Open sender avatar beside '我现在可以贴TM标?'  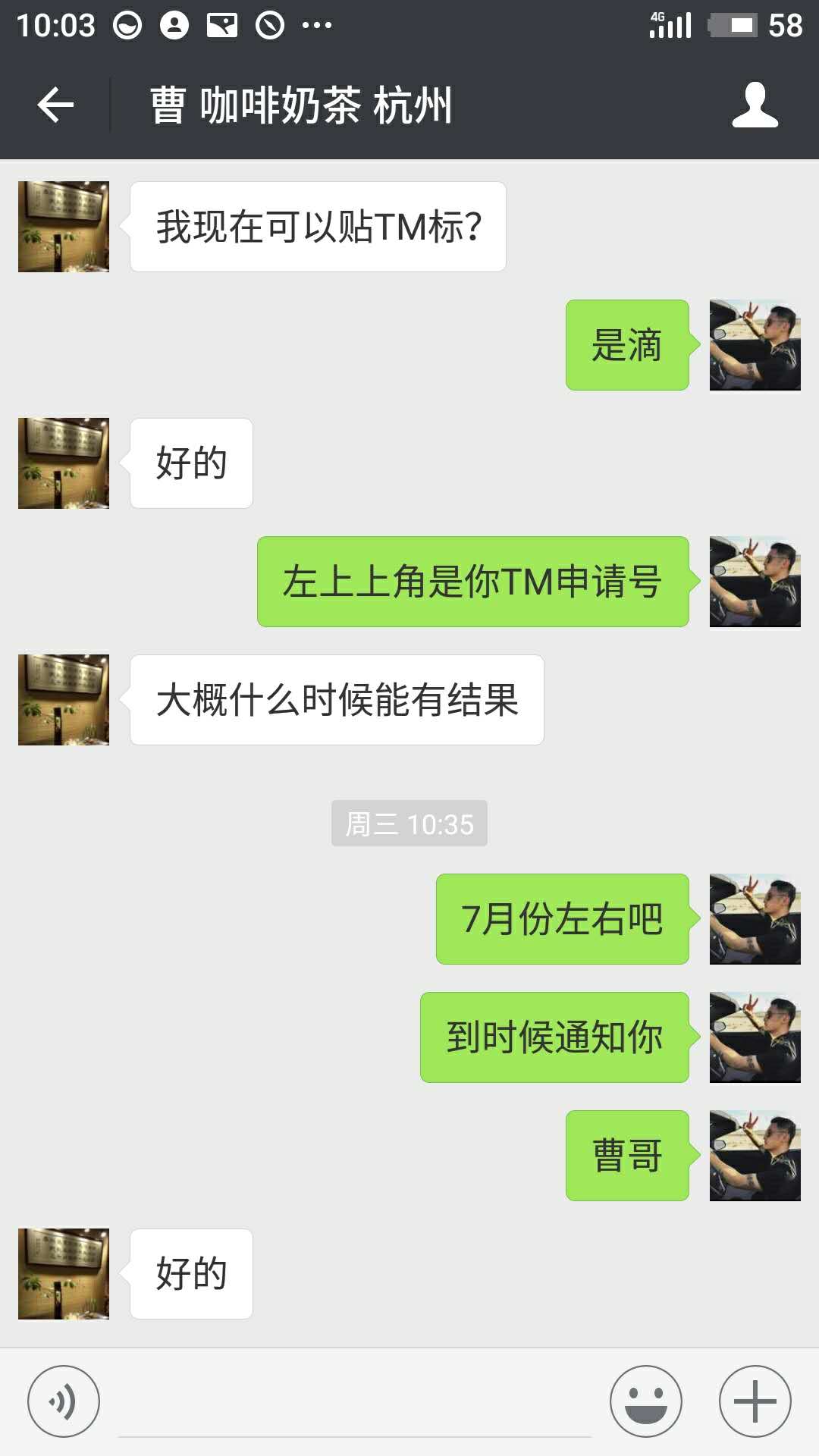[64, 227]
